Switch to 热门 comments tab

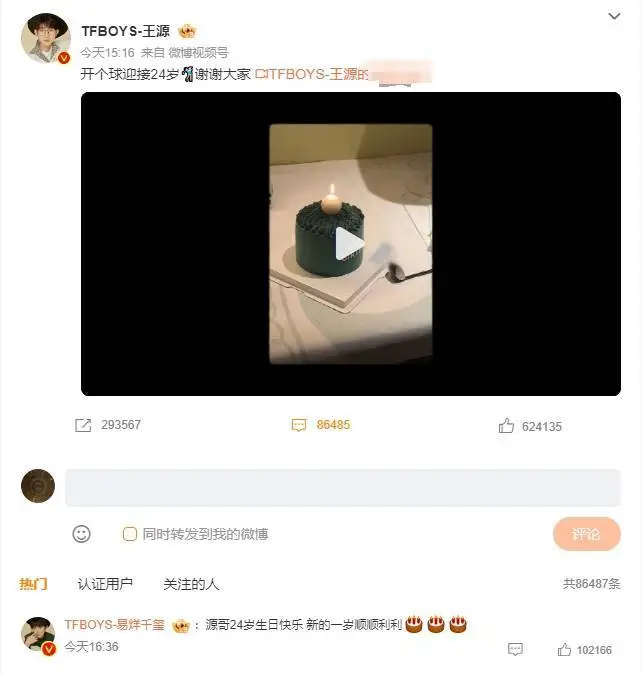pos(33,584)
